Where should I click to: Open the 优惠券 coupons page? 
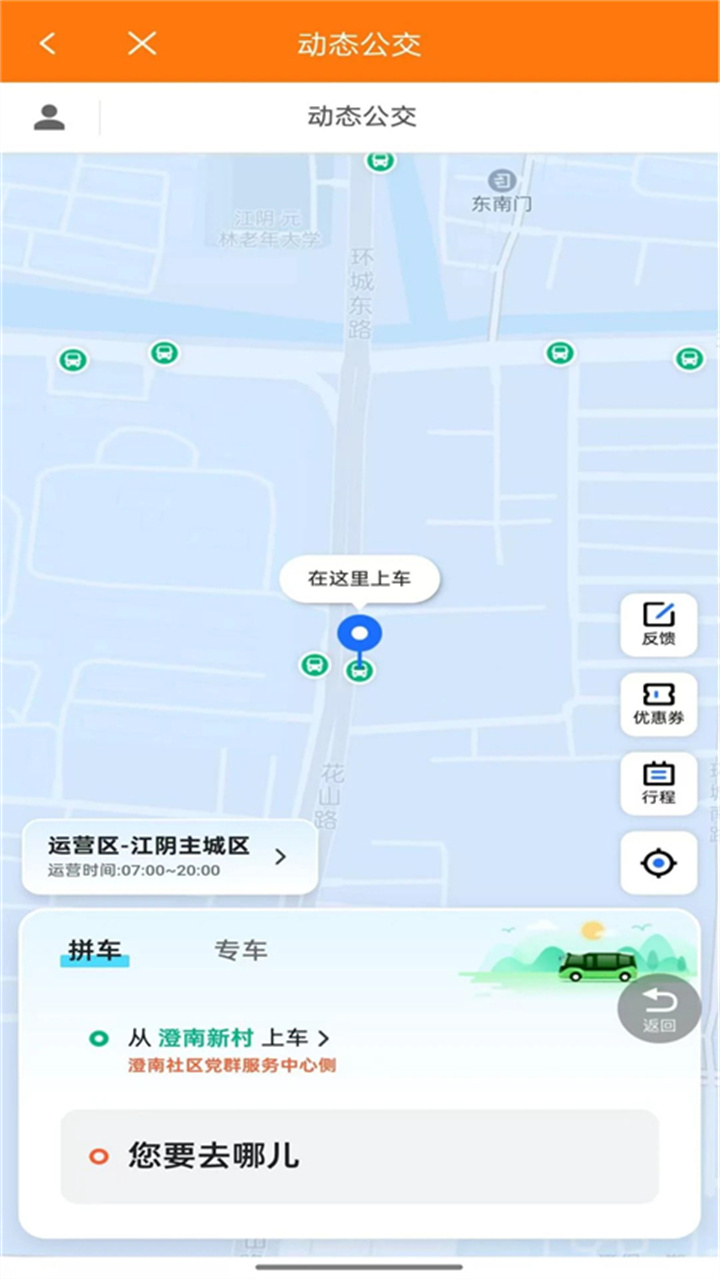click(658, 703)
